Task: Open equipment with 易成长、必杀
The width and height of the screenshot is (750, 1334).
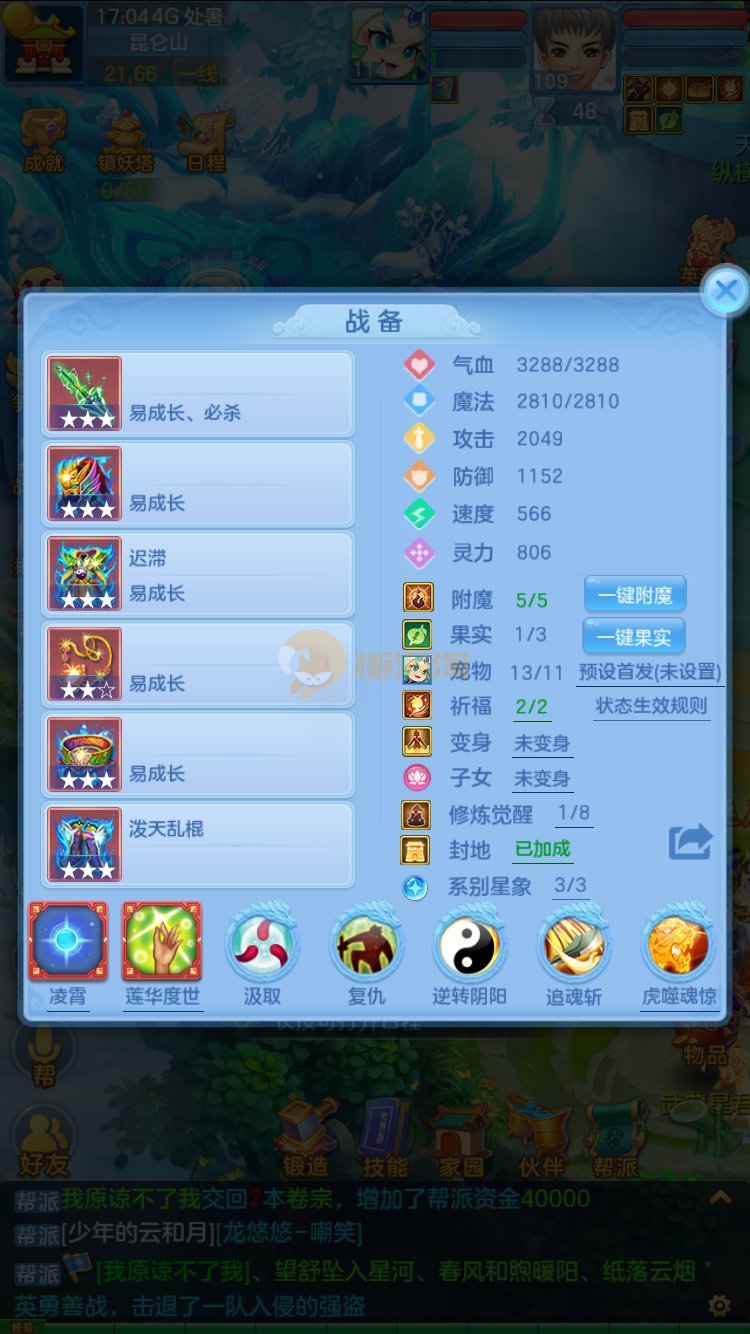Action: tap(198, 394)
